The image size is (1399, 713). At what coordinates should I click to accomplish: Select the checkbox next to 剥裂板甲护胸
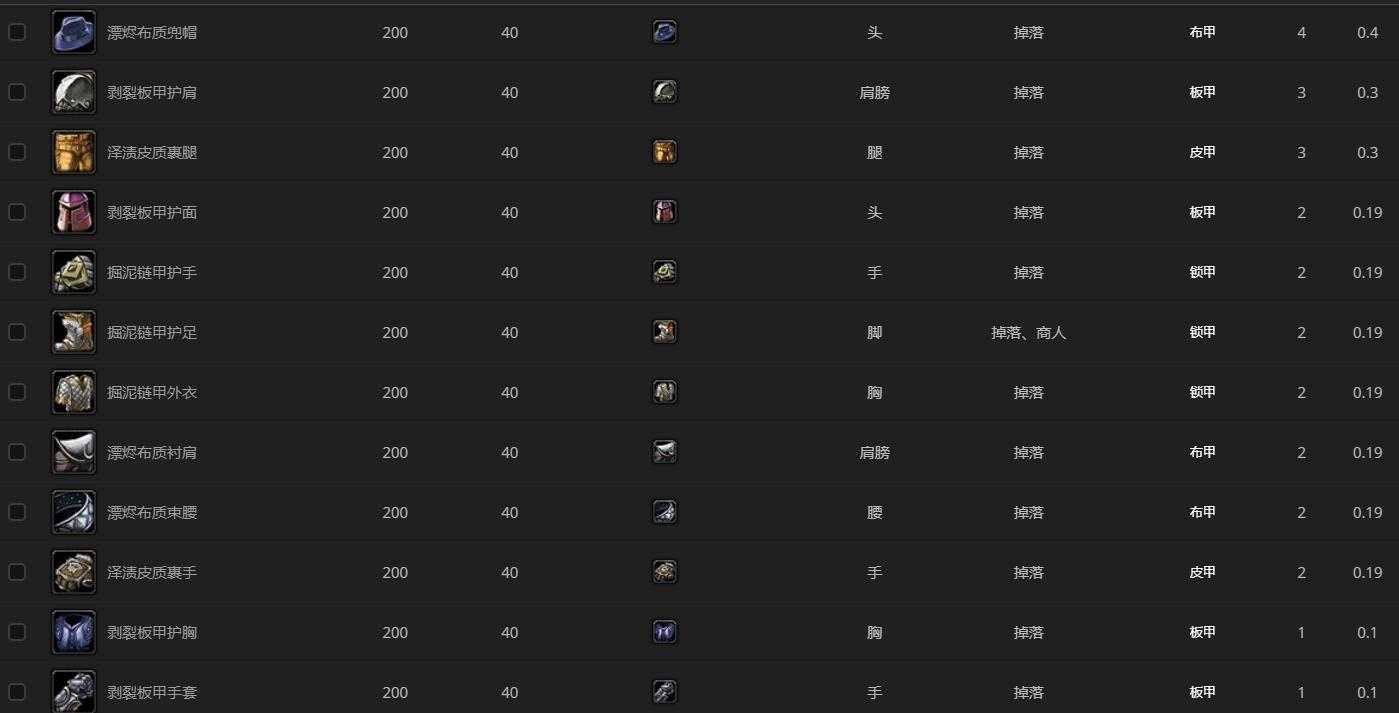pyautogui.click(x=17, y=632)
